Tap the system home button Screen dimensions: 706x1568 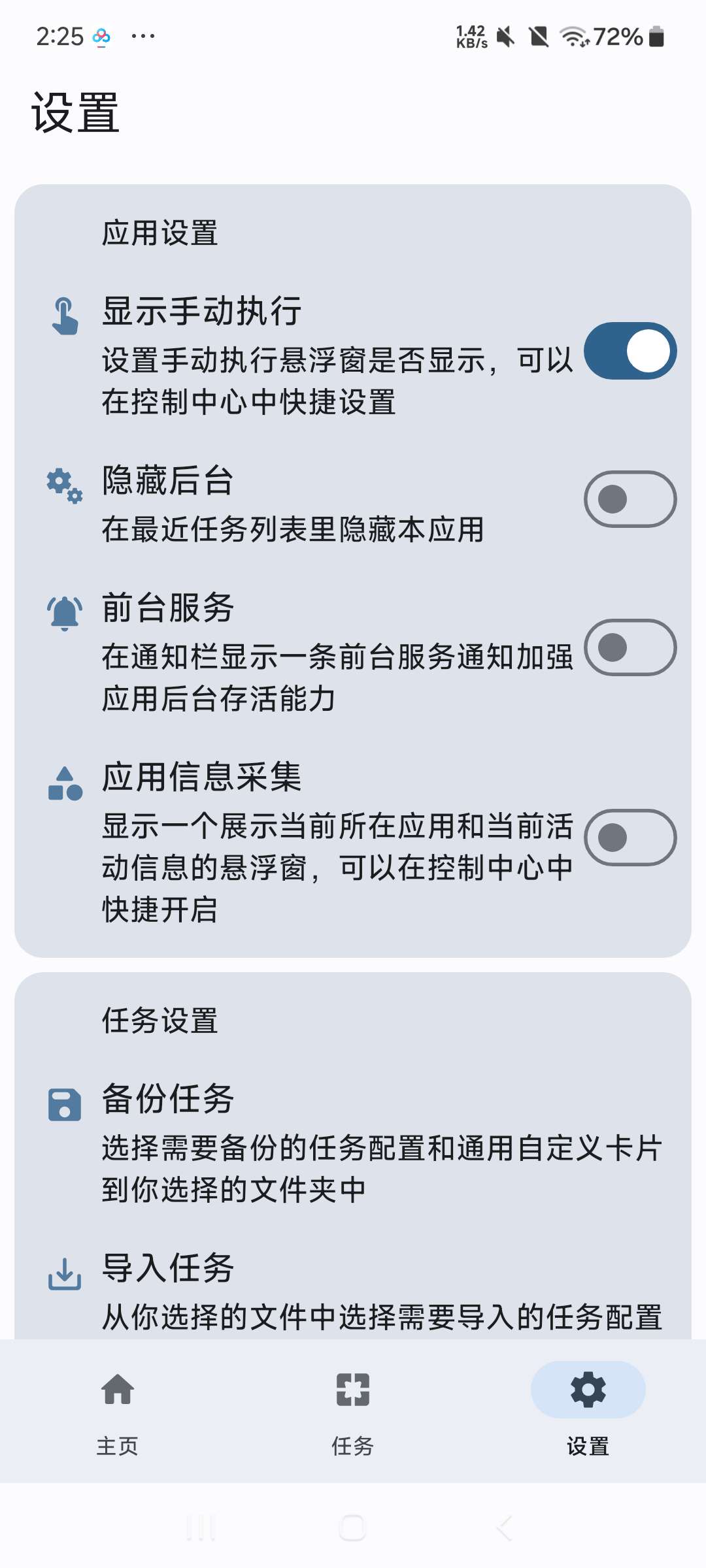pos(352,1528)
